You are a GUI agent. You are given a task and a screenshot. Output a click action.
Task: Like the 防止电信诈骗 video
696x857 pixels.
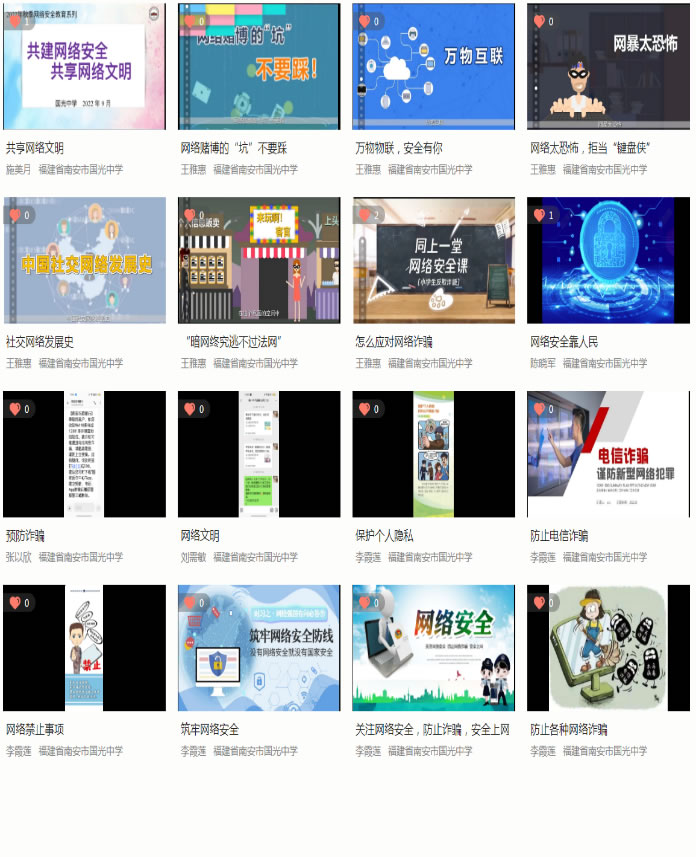539,409
